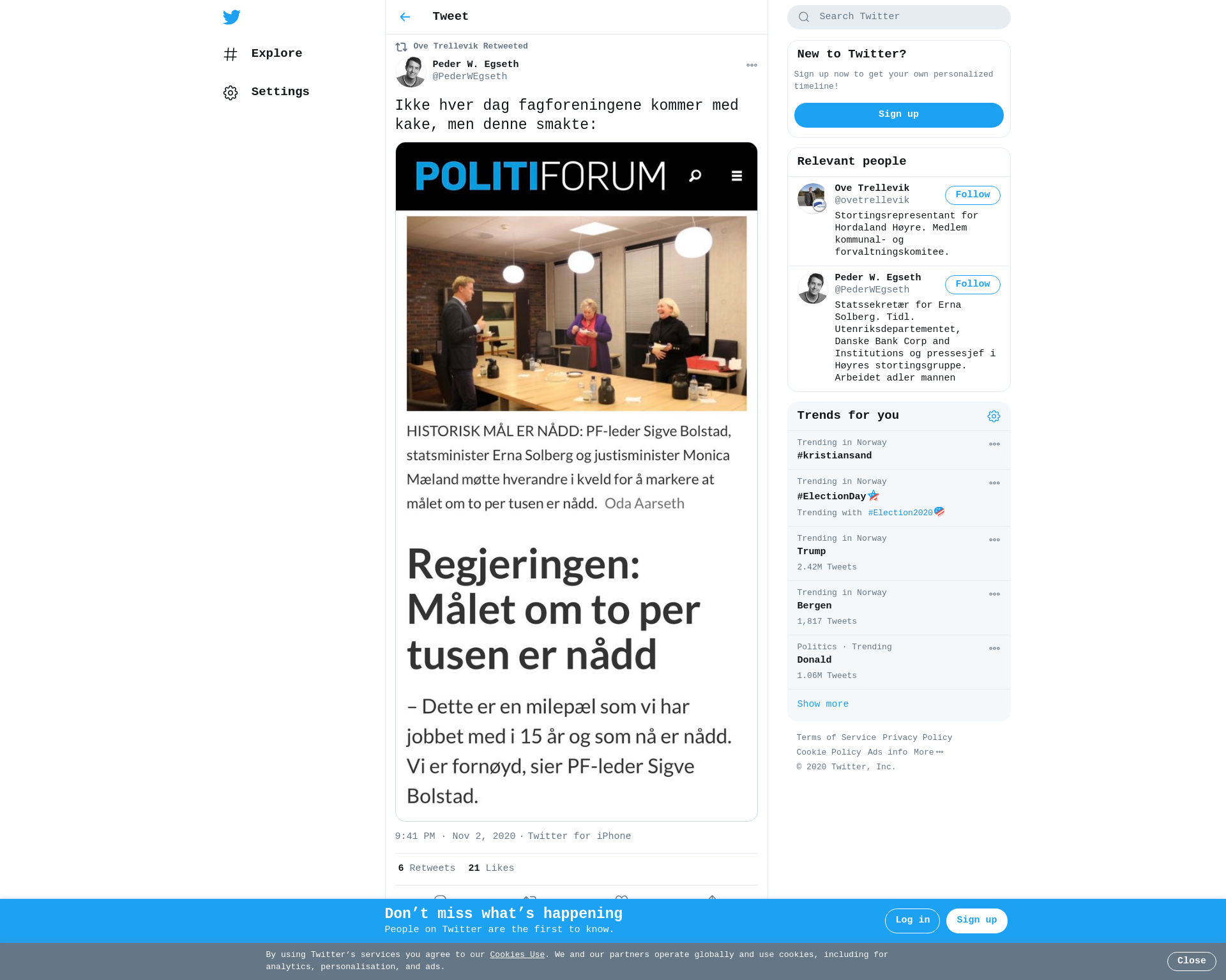The height and width of the screenshot is (980, 1226).
Task: Open Settings from the sidebar
Action: 279,92
